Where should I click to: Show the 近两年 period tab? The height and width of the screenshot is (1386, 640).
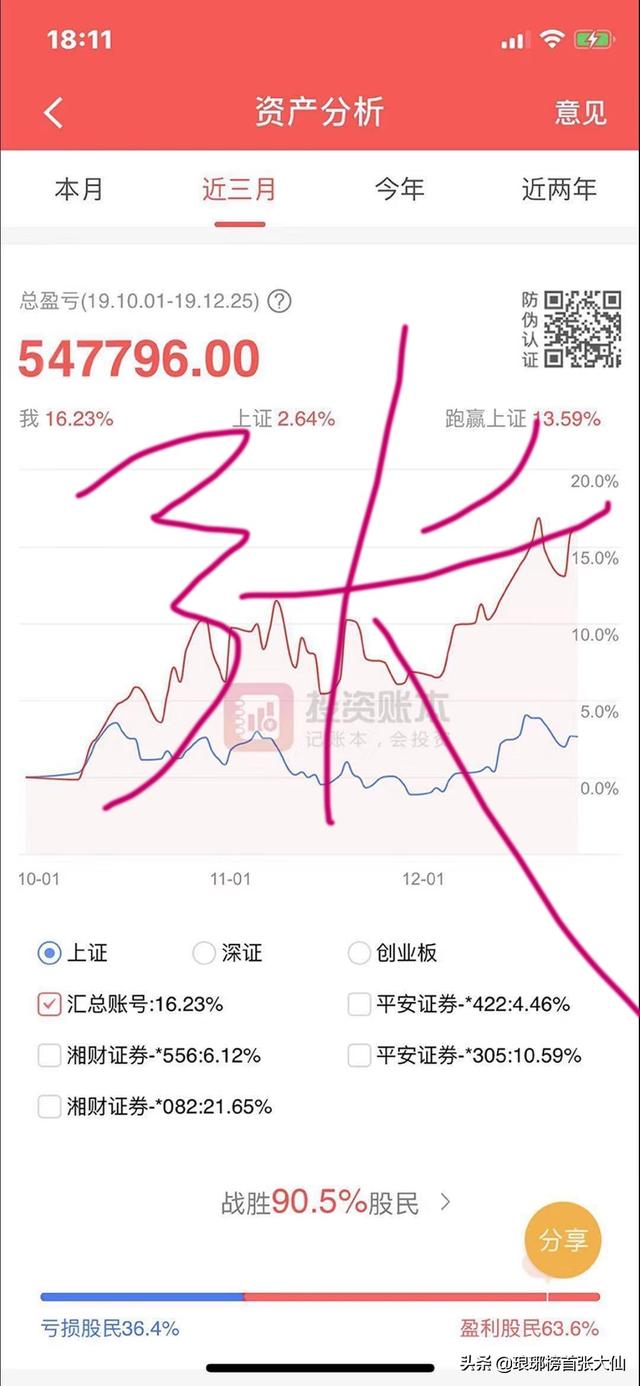click(559, 189)
